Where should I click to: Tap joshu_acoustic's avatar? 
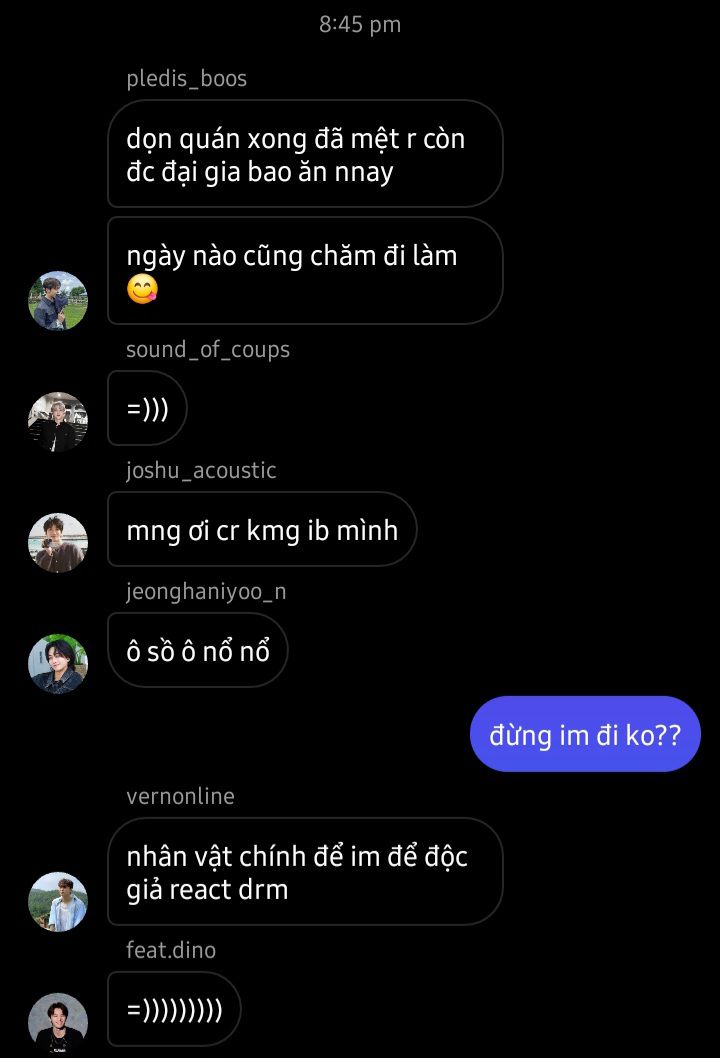(58, 543)
